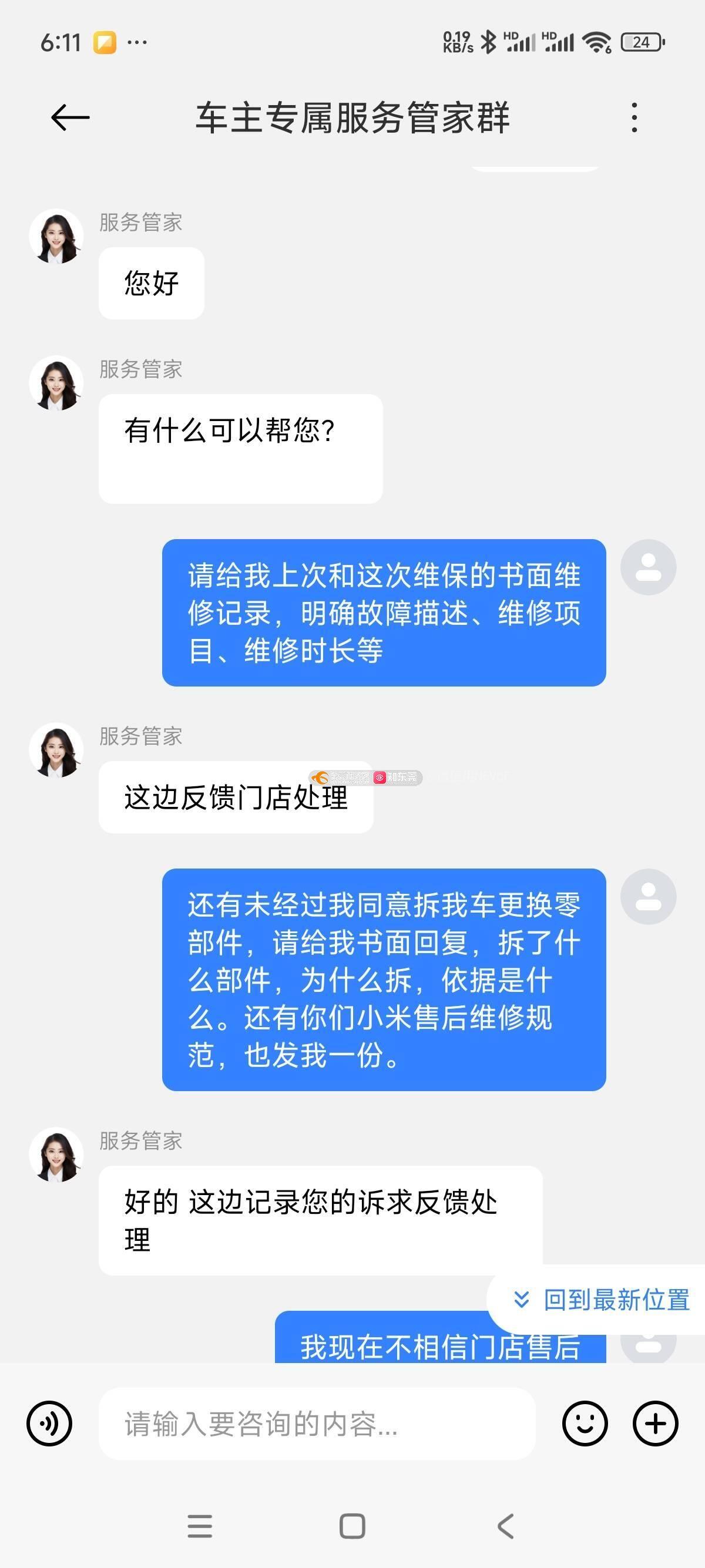Go back from the service group chat
This screenshot has height=1568, width=705.
(x=70, y=117)
